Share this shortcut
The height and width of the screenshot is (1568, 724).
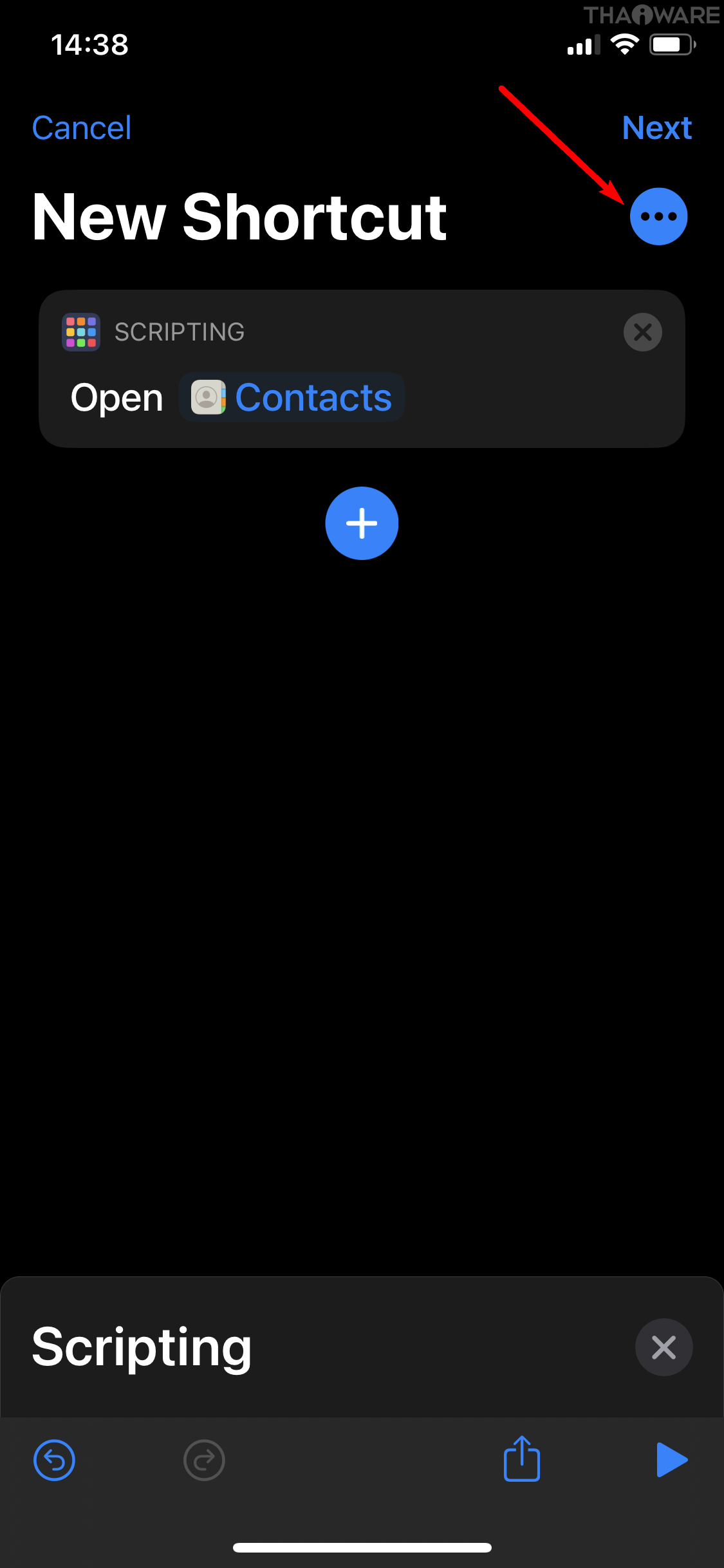pyautogui.click(x=521, y=1459)
